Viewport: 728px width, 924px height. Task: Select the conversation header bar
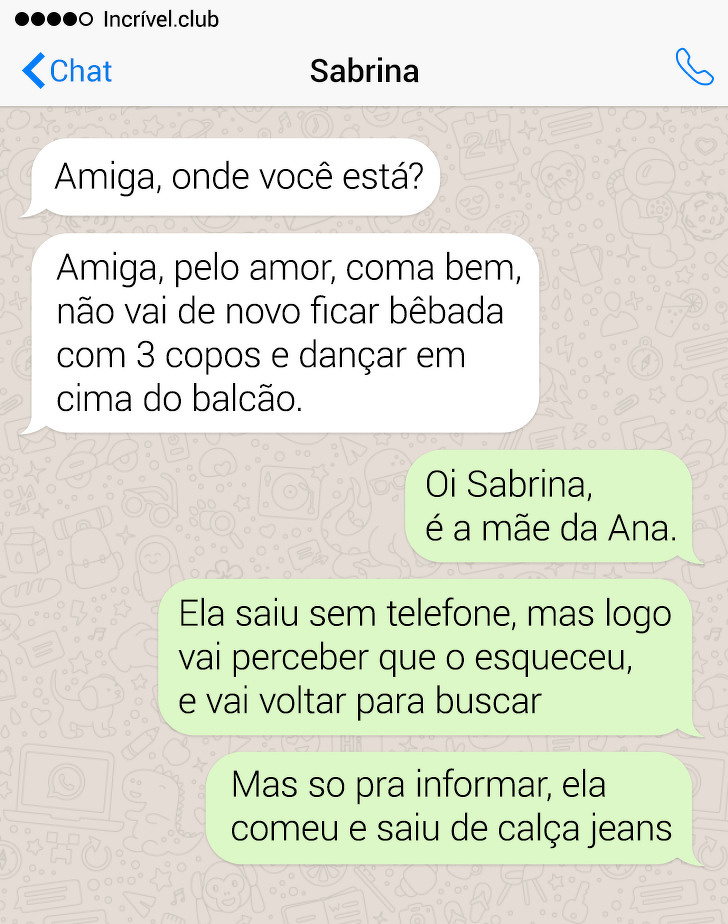point(364,70)
